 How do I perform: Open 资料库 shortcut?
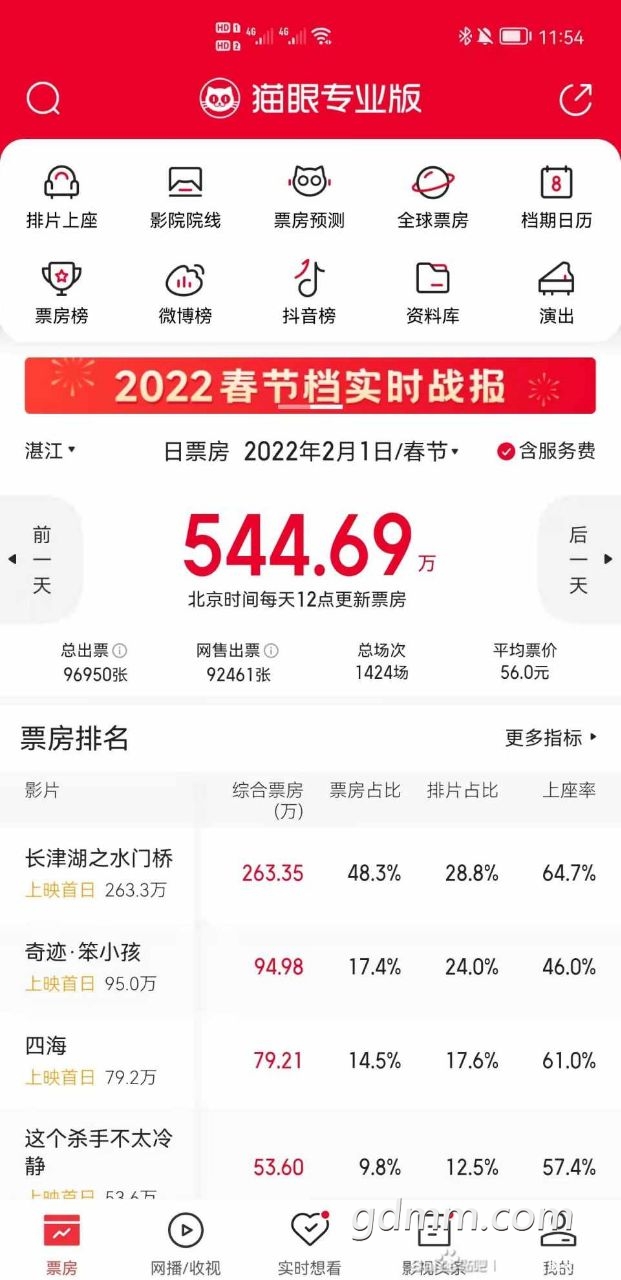[433, 293]
